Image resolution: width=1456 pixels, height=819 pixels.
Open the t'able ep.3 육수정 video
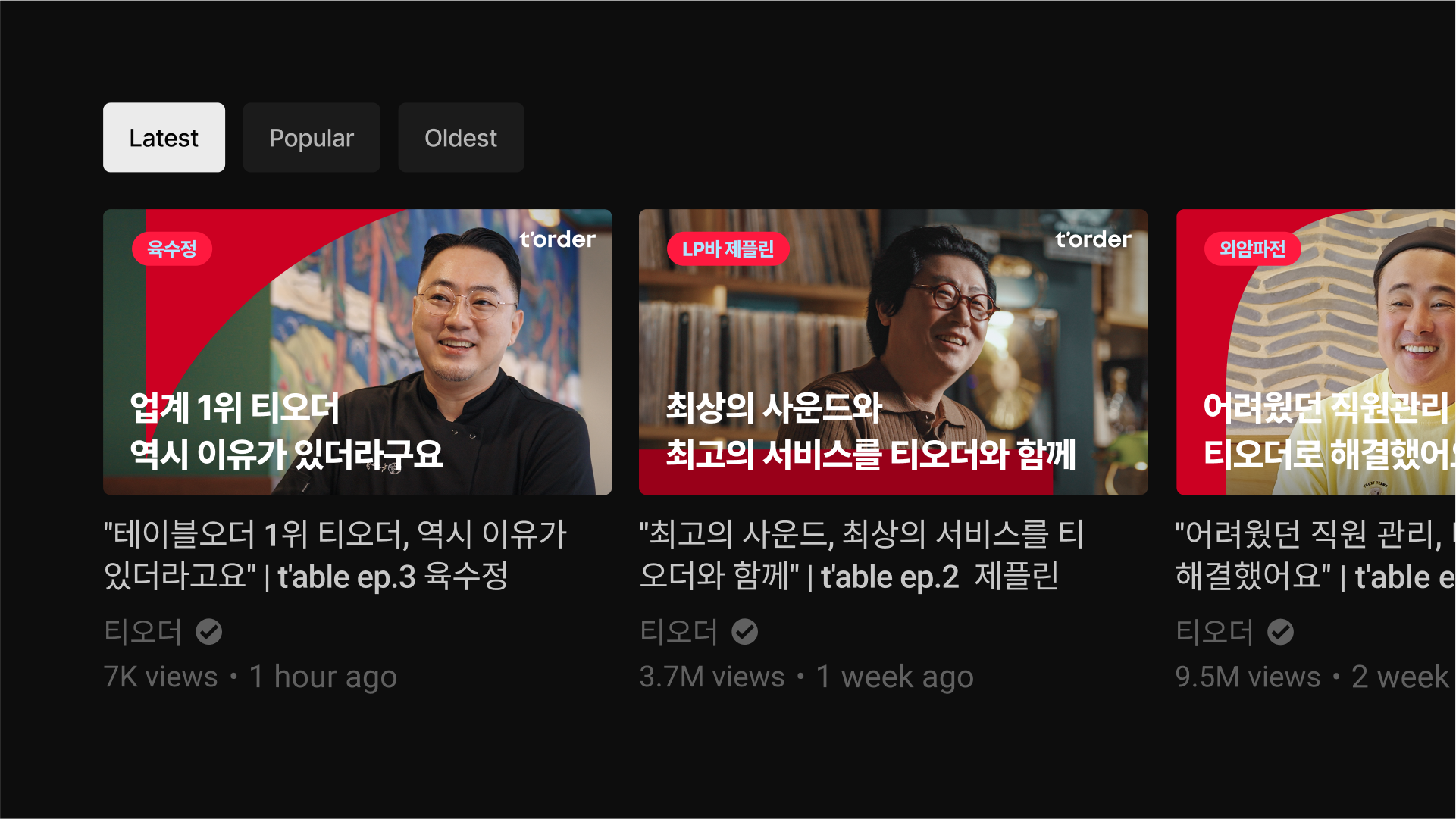357,352
